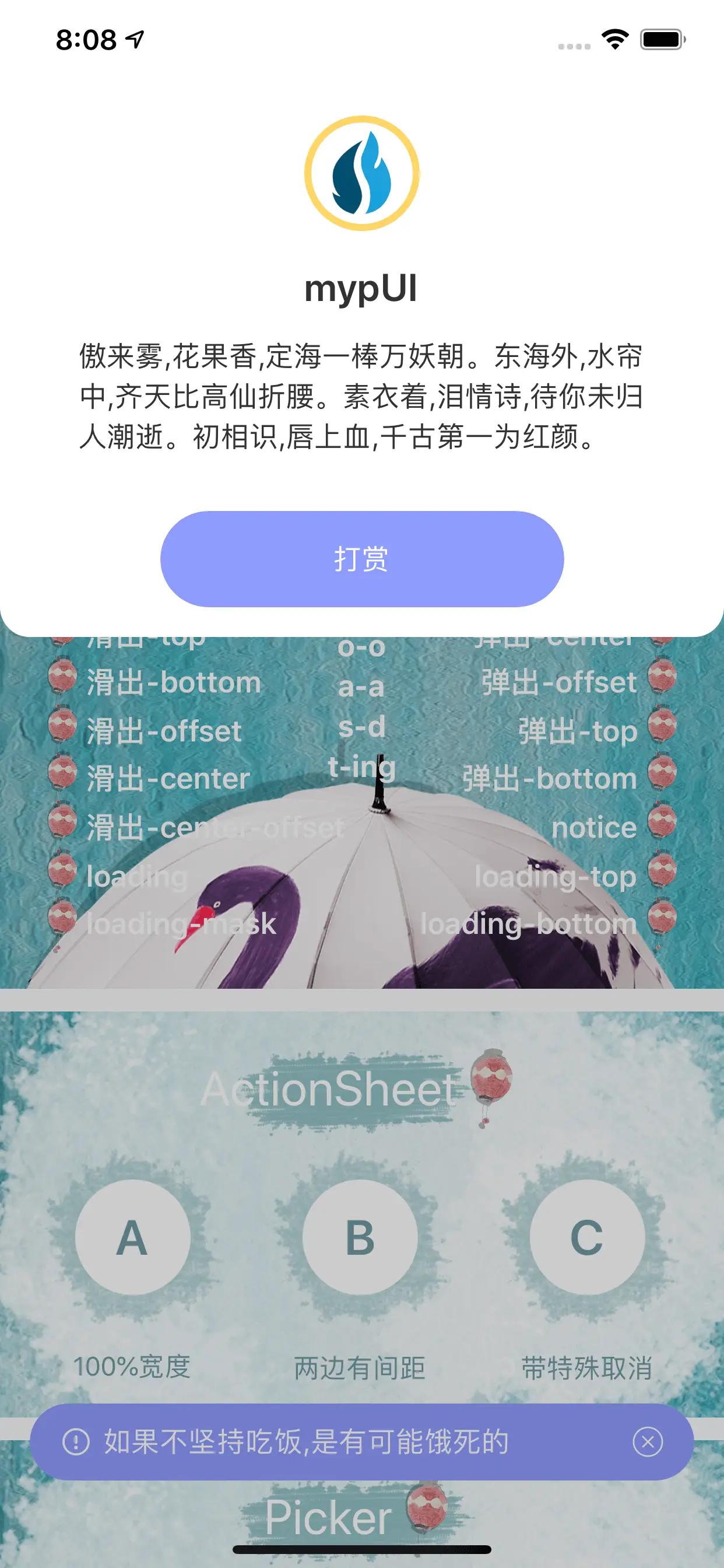The width and height of the screenshot is (724, 1568).
Task: Open action sheet B with side margins
Action: pos(360,1238)
